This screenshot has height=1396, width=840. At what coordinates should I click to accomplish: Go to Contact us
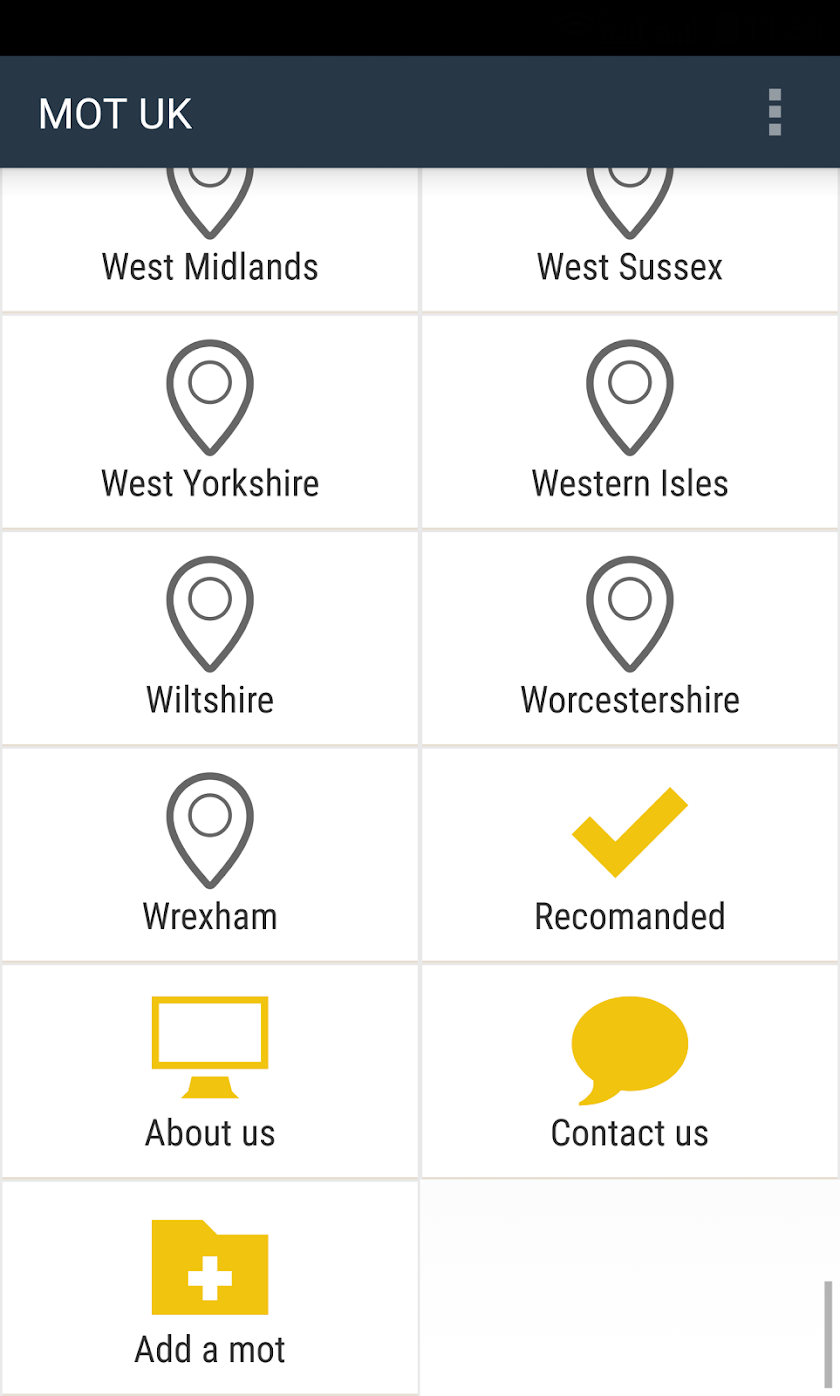pos(630,1070)
